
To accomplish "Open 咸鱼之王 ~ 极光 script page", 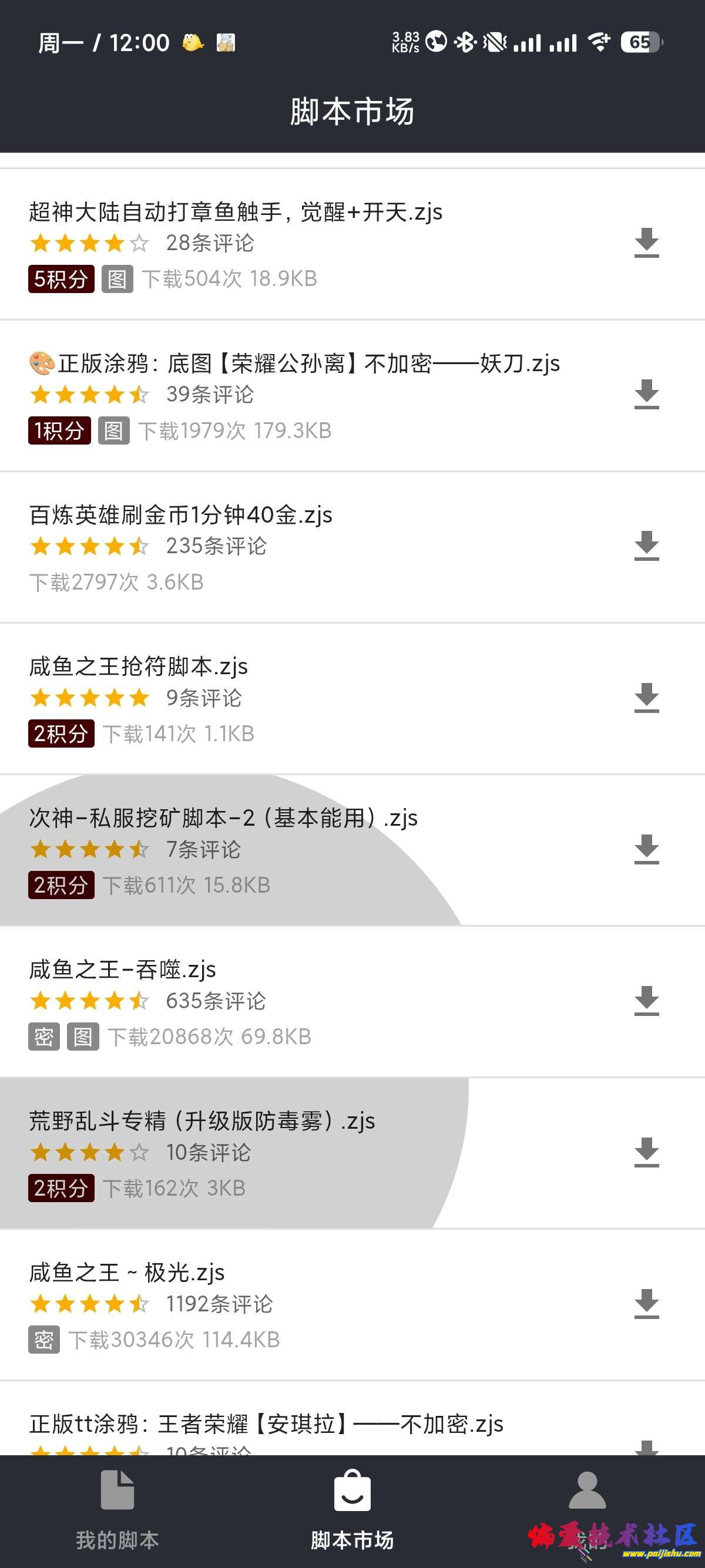I will 127,1273.
